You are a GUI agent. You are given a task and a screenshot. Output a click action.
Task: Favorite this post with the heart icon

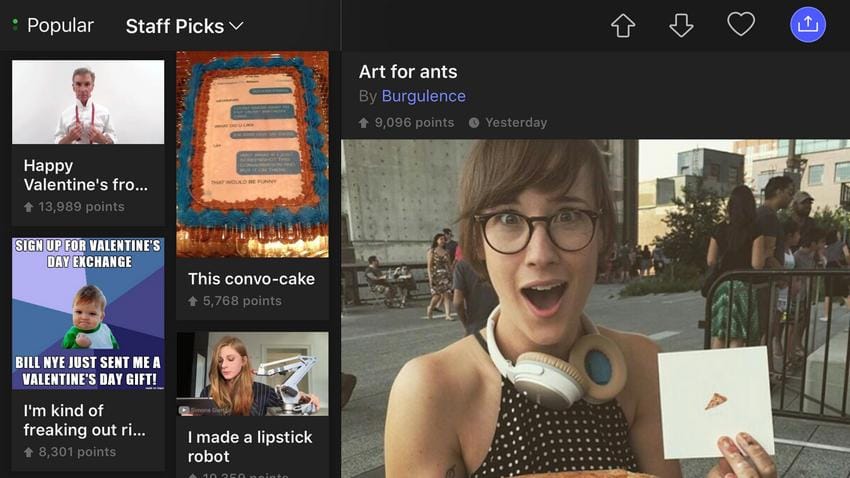click(x=741, y=25)
